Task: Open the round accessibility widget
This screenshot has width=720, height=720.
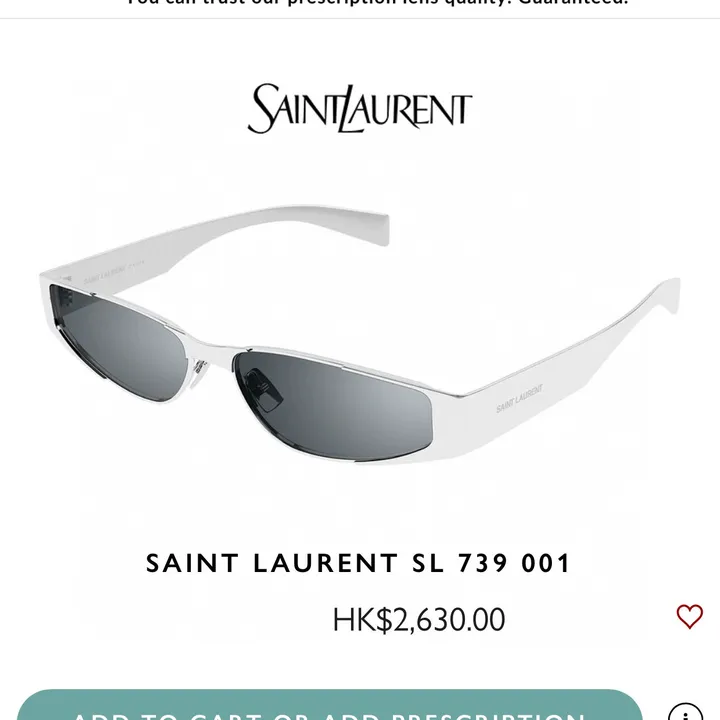Action: click(x=687, y=712)
